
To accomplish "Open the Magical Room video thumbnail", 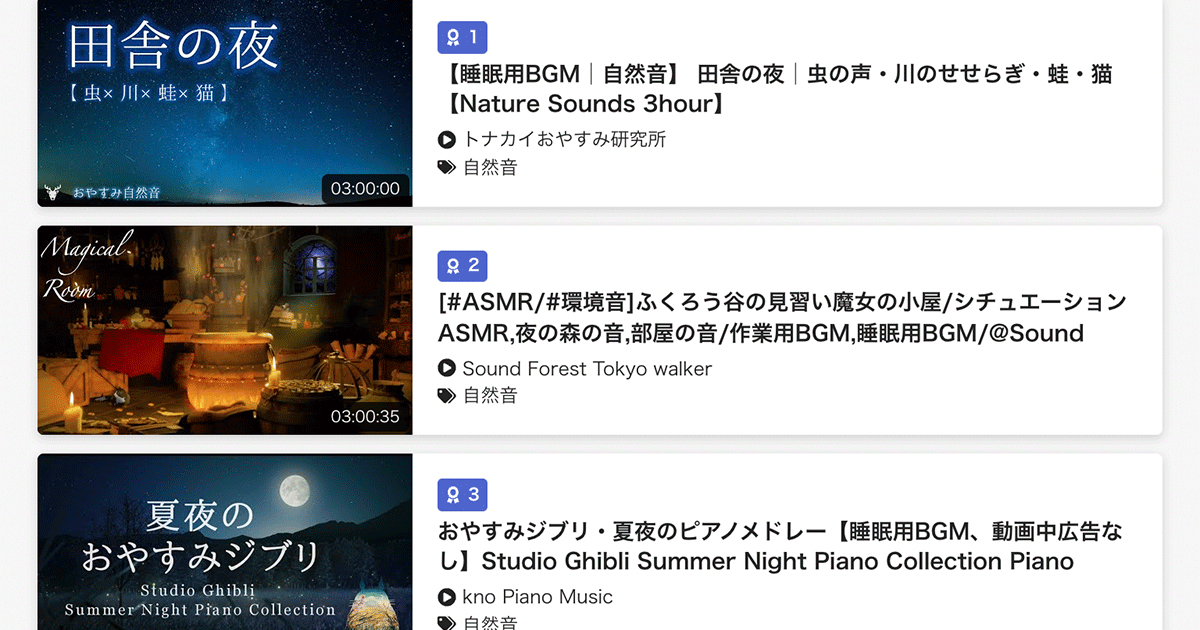I will (x=224, y=330).
